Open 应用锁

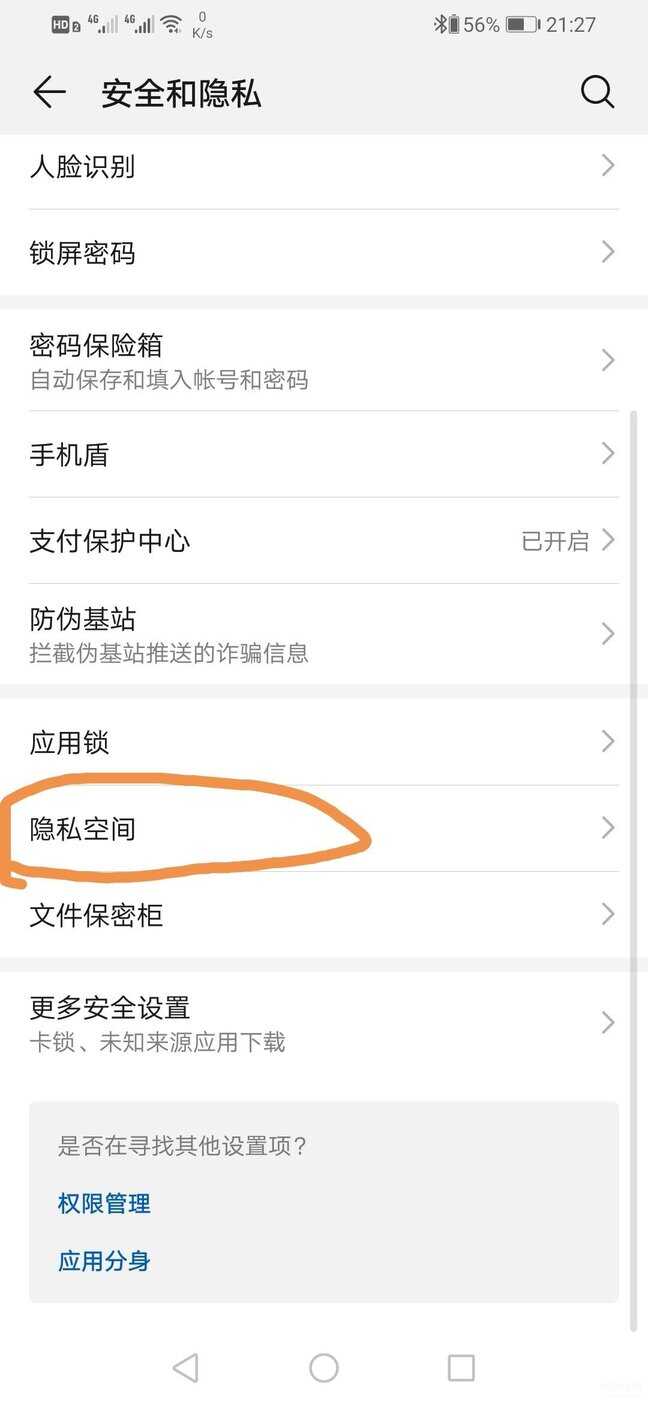click(x=324, y=742)
